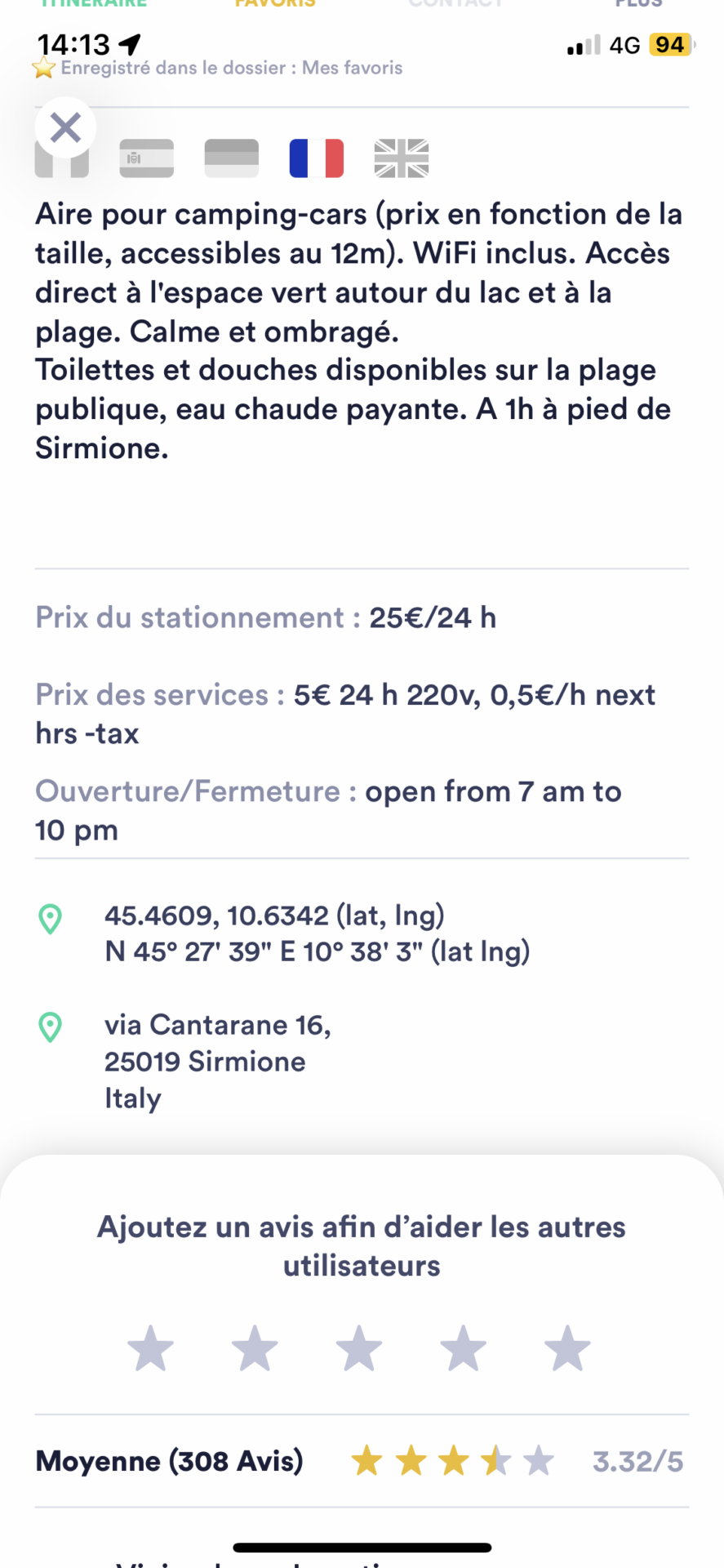This screenshot has height=1568, width=724.
Task: Tap the 3.32/5 average score
Action: point(637,1461)
